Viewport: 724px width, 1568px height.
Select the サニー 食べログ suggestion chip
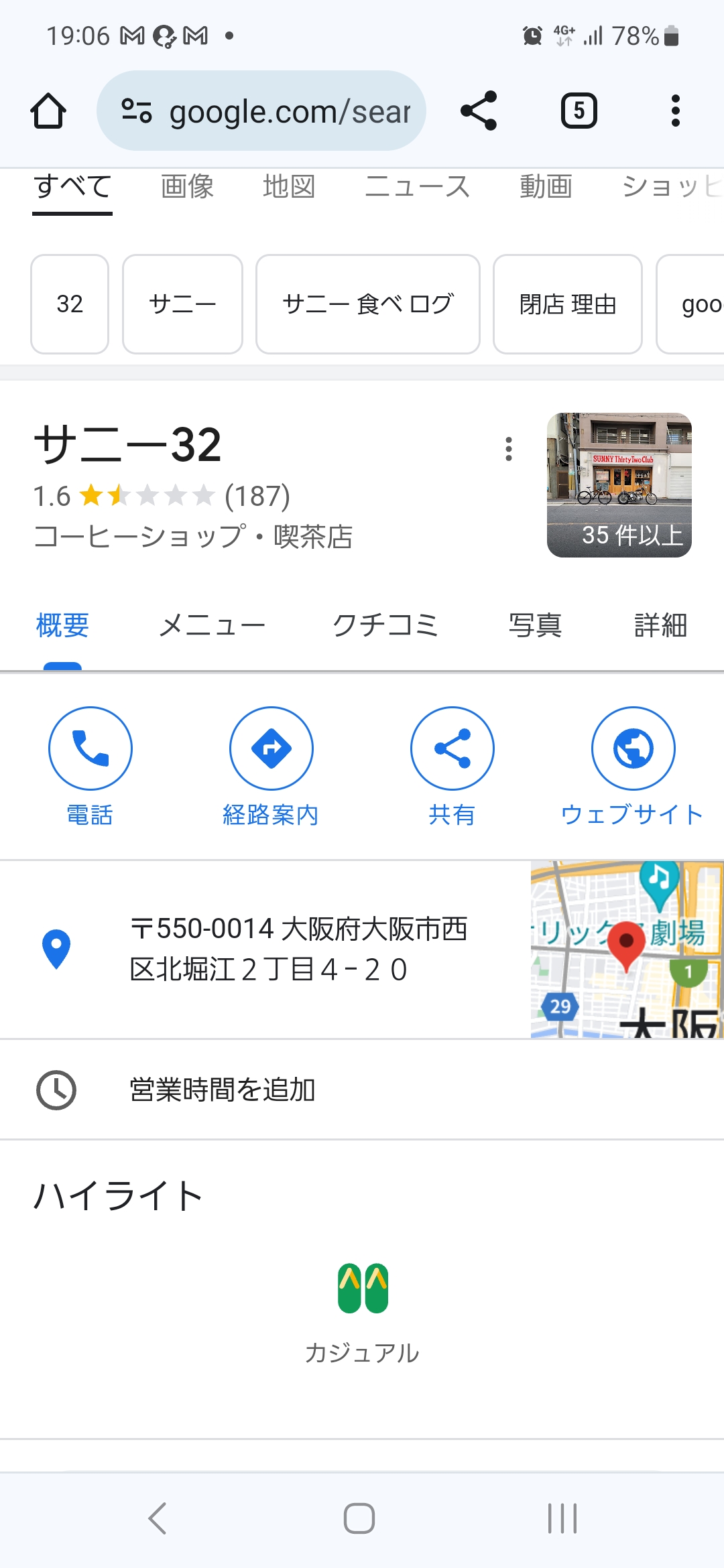(x=367, y=304)
